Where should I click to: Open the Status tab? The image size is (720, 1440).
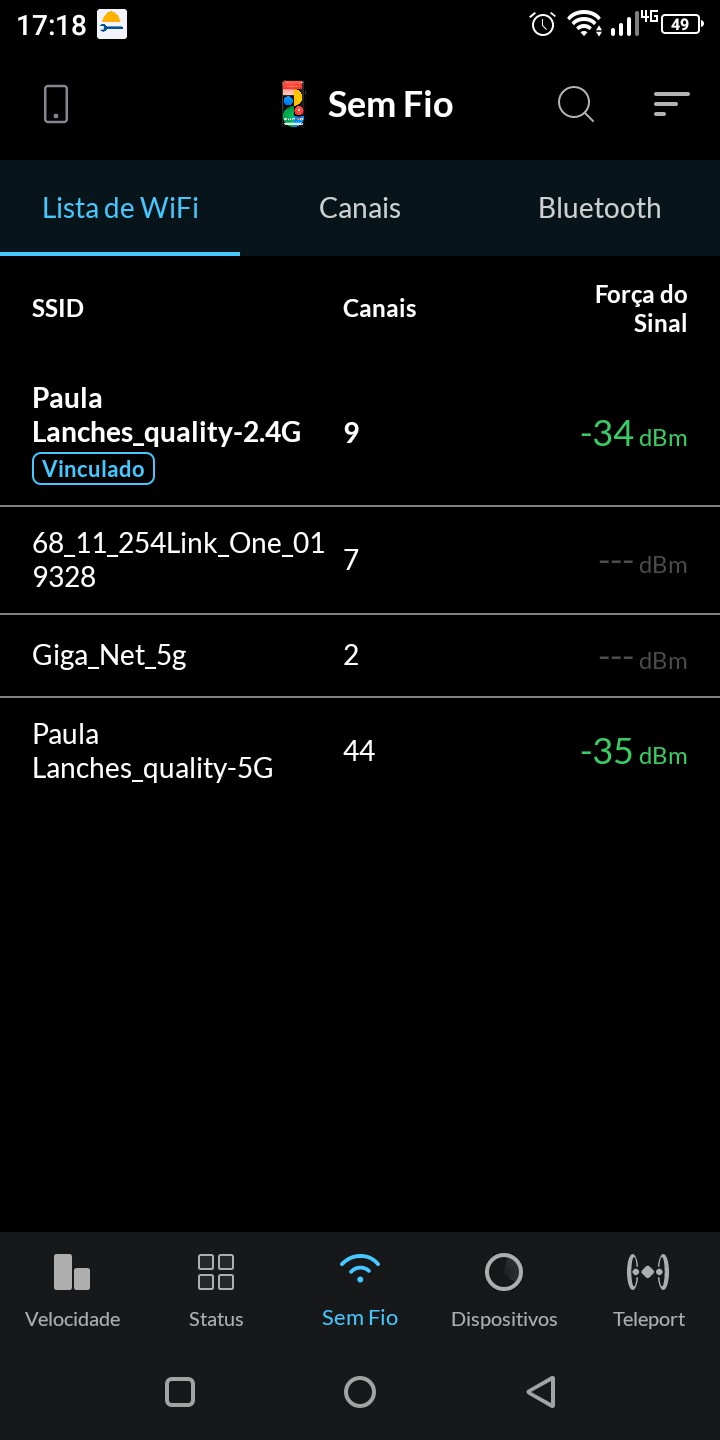216,1290
